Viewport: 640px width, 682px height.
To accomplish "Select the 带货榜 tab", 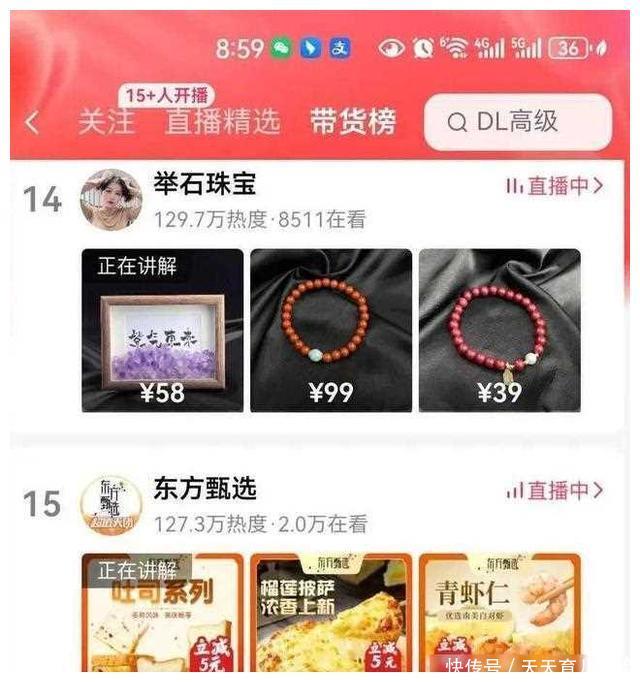I will pyautogui.click(x=352, y=122).
